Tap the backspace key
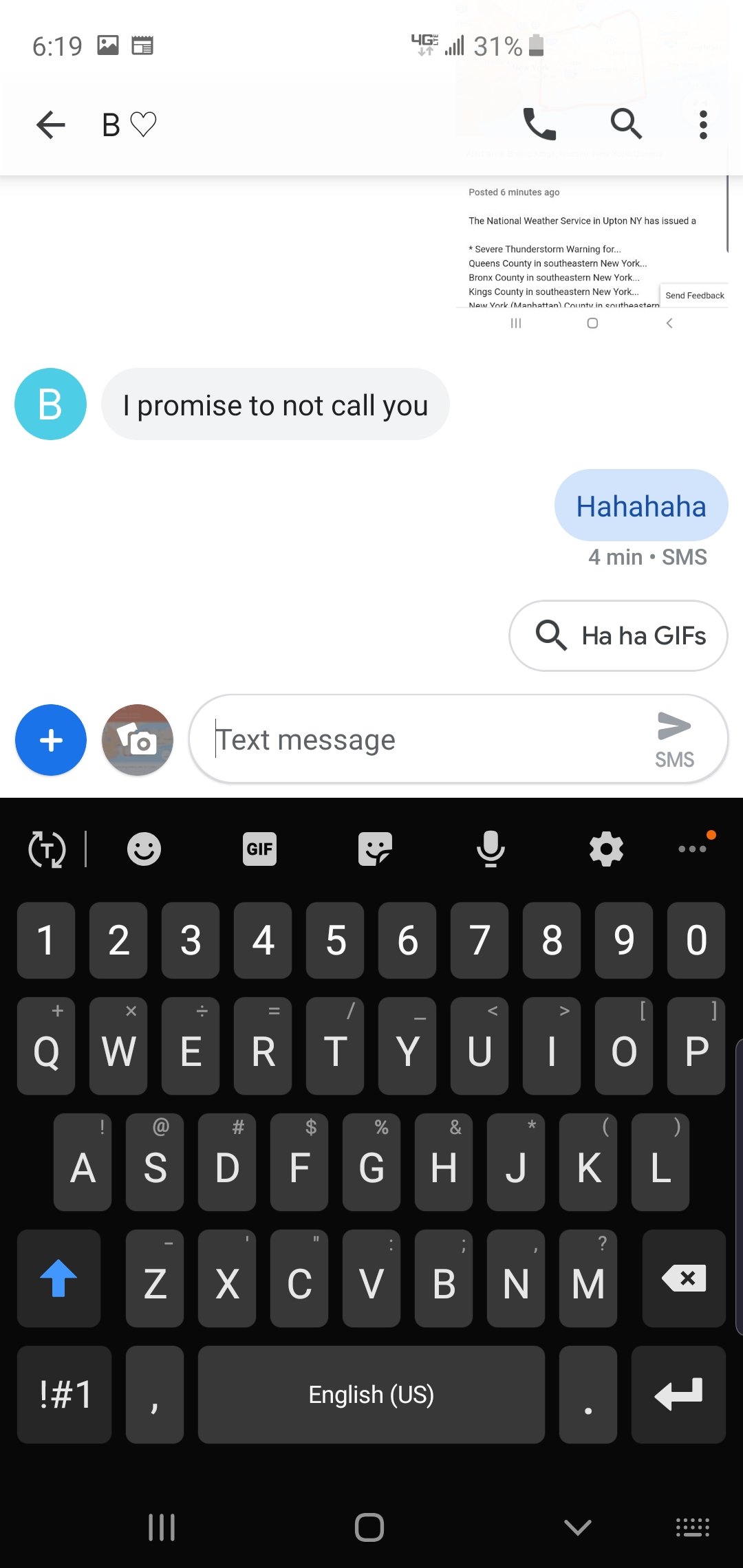The image size is (743, 1568). point(684,1278)
